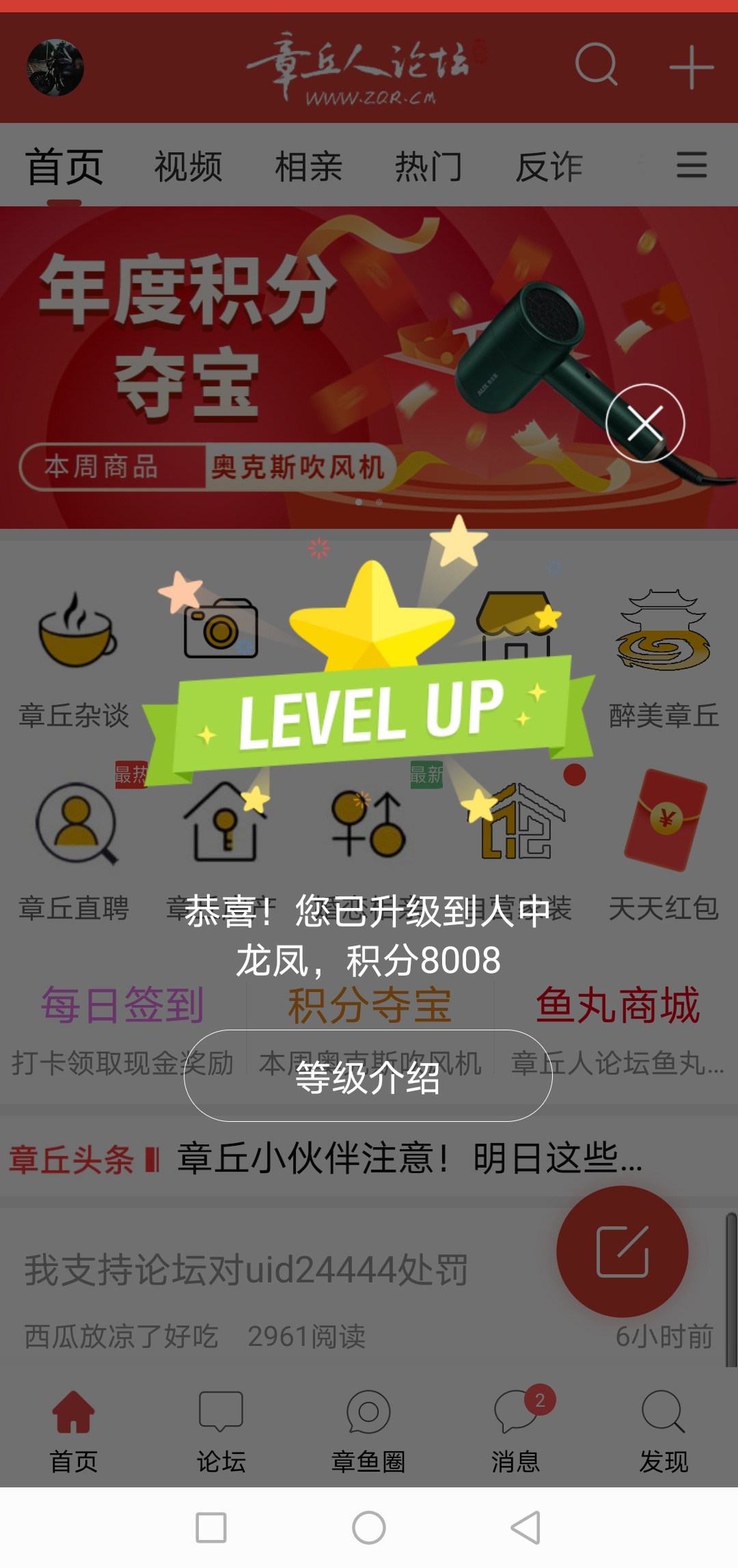Screen dimensions: 738x1568
Task: Open the search icon in header
Action: (x=596, y=65)
